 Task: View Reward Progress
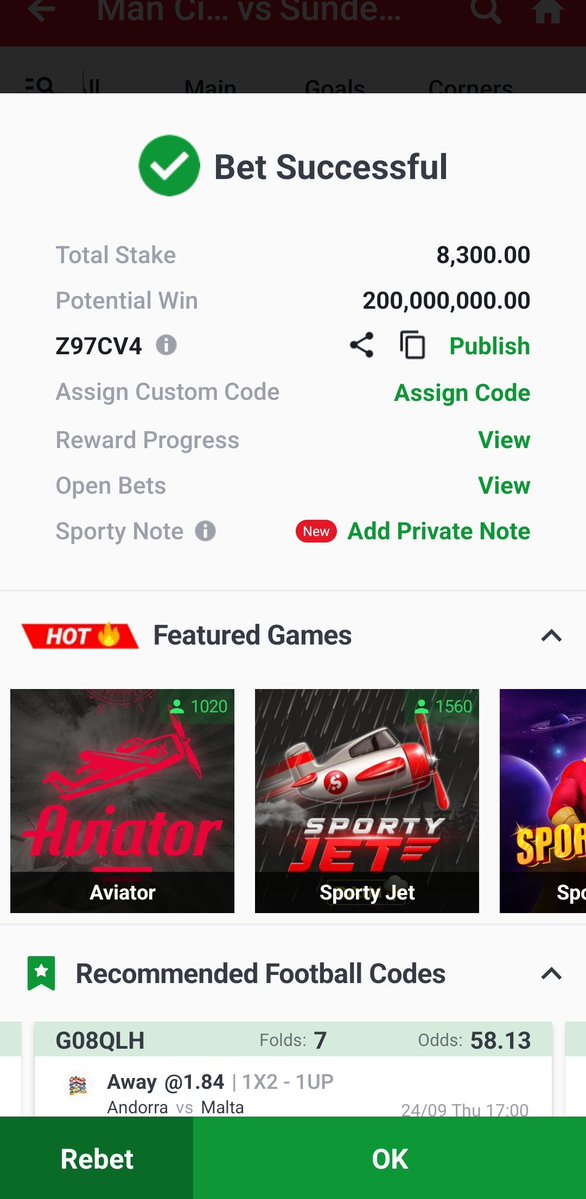tap(504, 440)
